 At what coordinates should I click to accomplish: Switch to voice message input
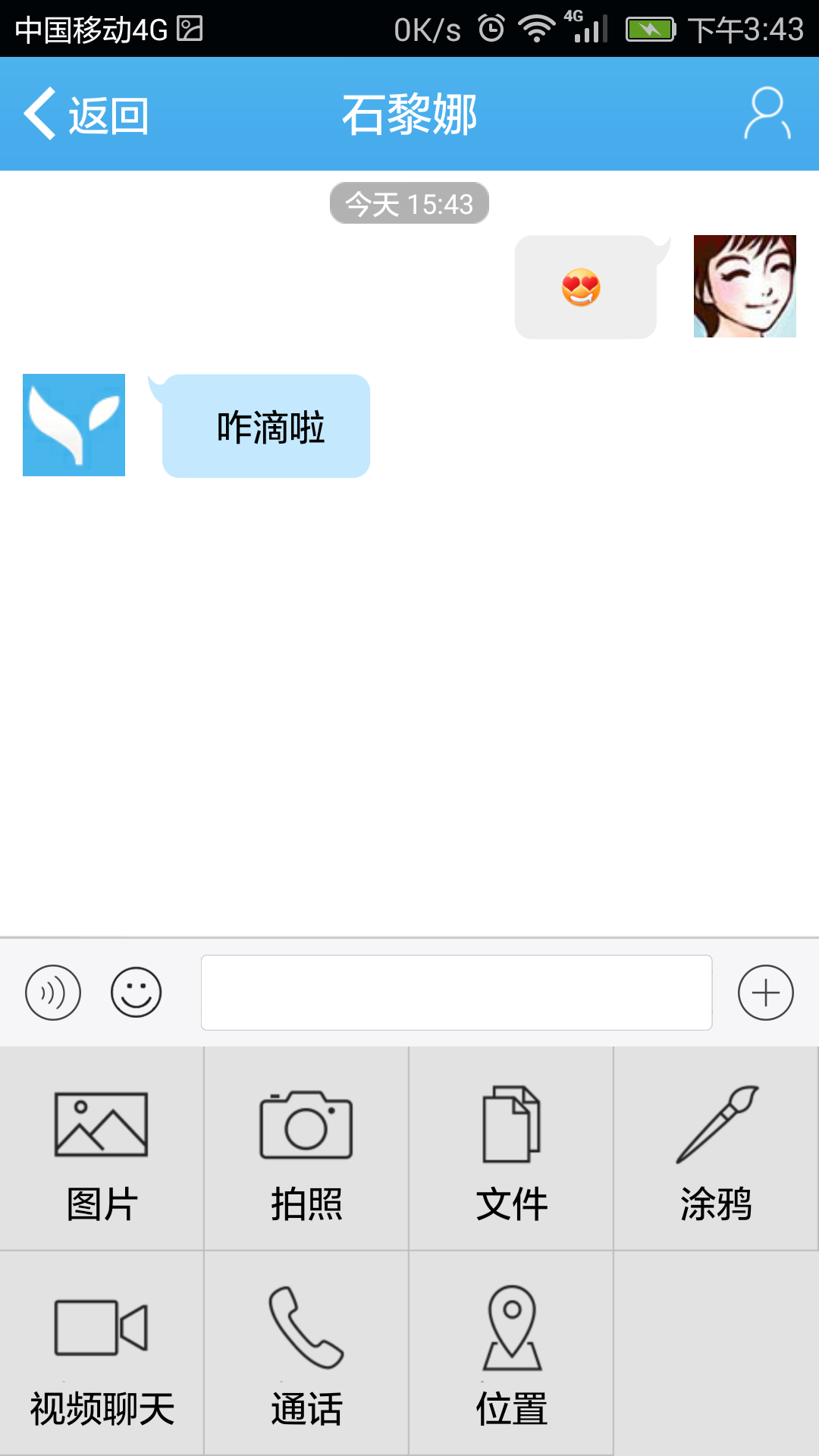[x=53, y=992]
